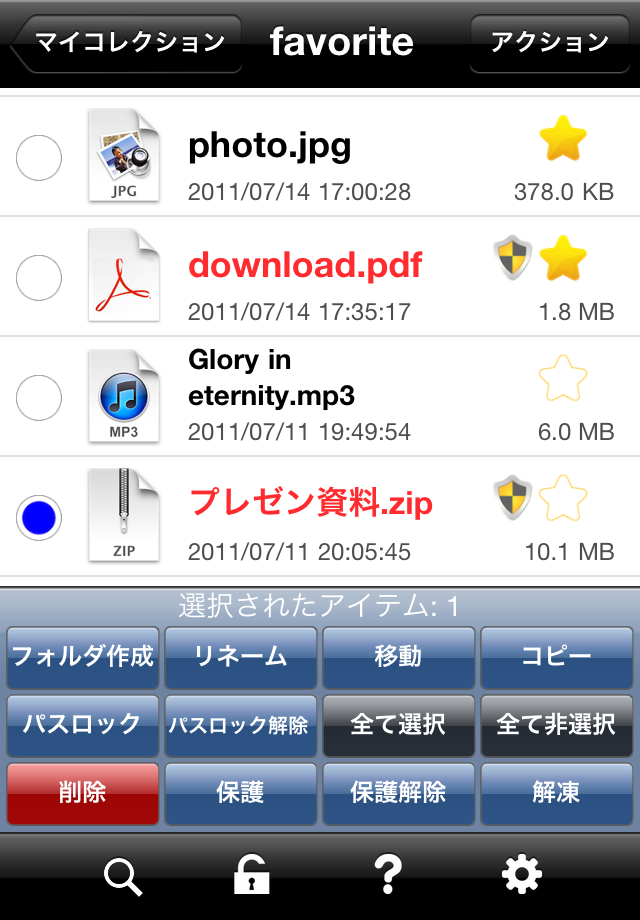This screenshot has width=640, height=920.
Task: Select the photo.jpg radio button
Action: (x=39, y=157)
